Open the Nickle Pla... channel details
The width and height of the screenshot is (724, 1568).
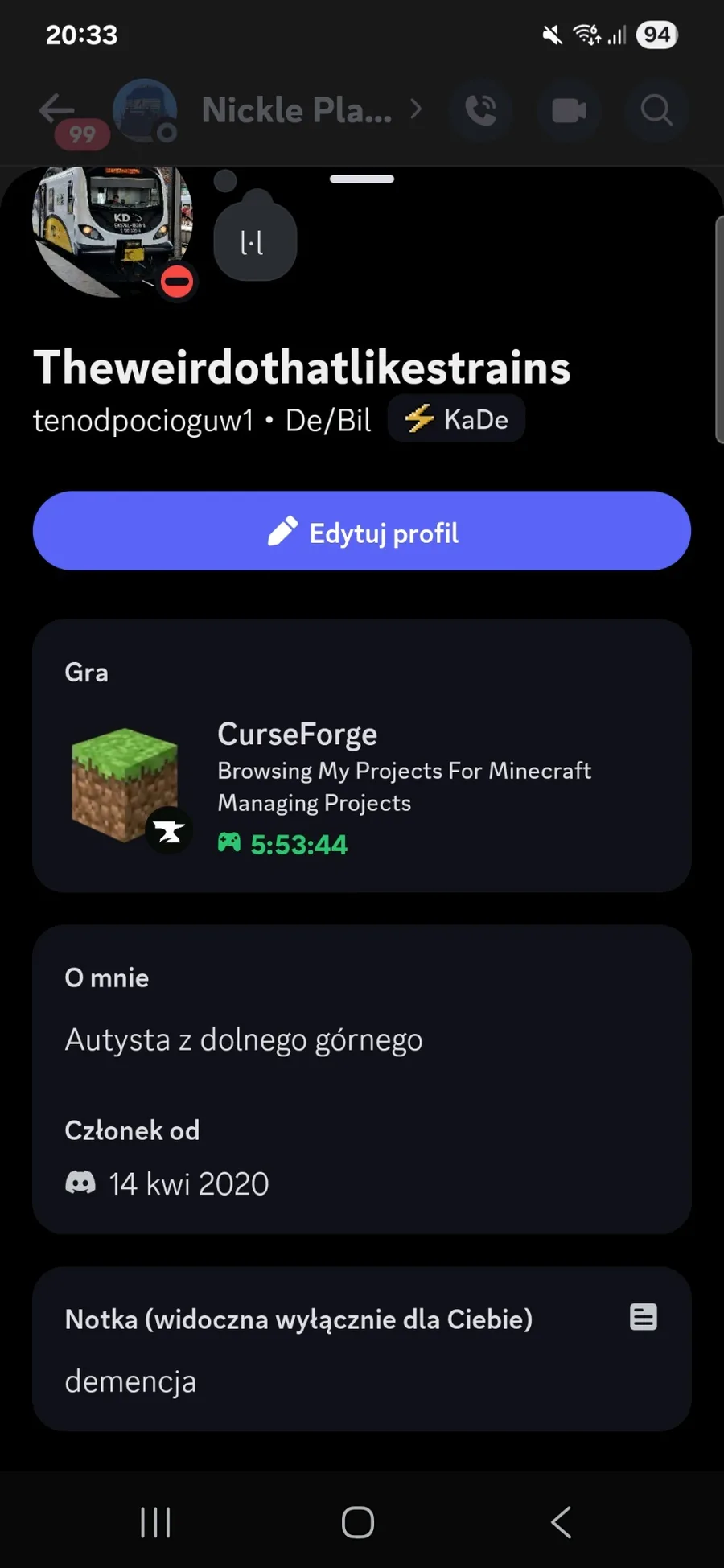[310, 110]
